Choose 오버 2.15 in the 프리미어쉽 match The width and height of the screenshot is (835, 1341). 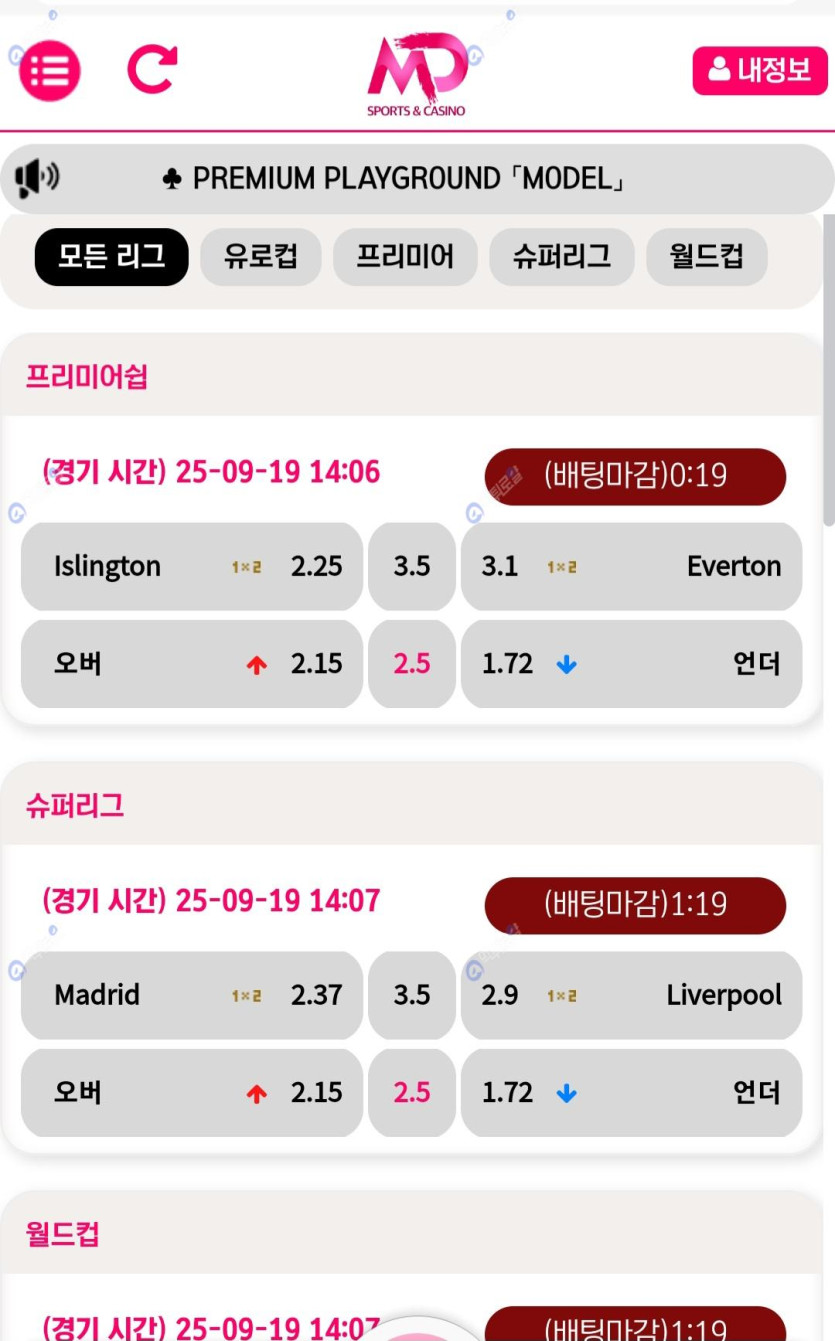(192, 664)
